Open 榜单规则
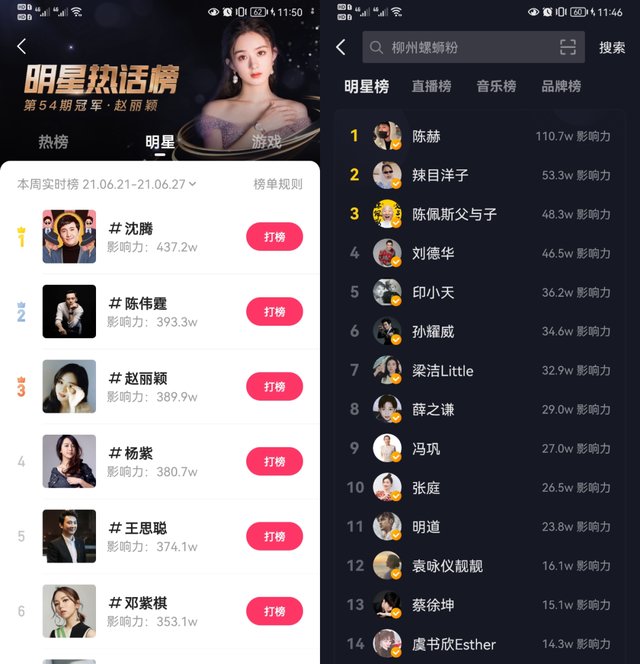The image size is (640, 664). [x=278, y=184]
